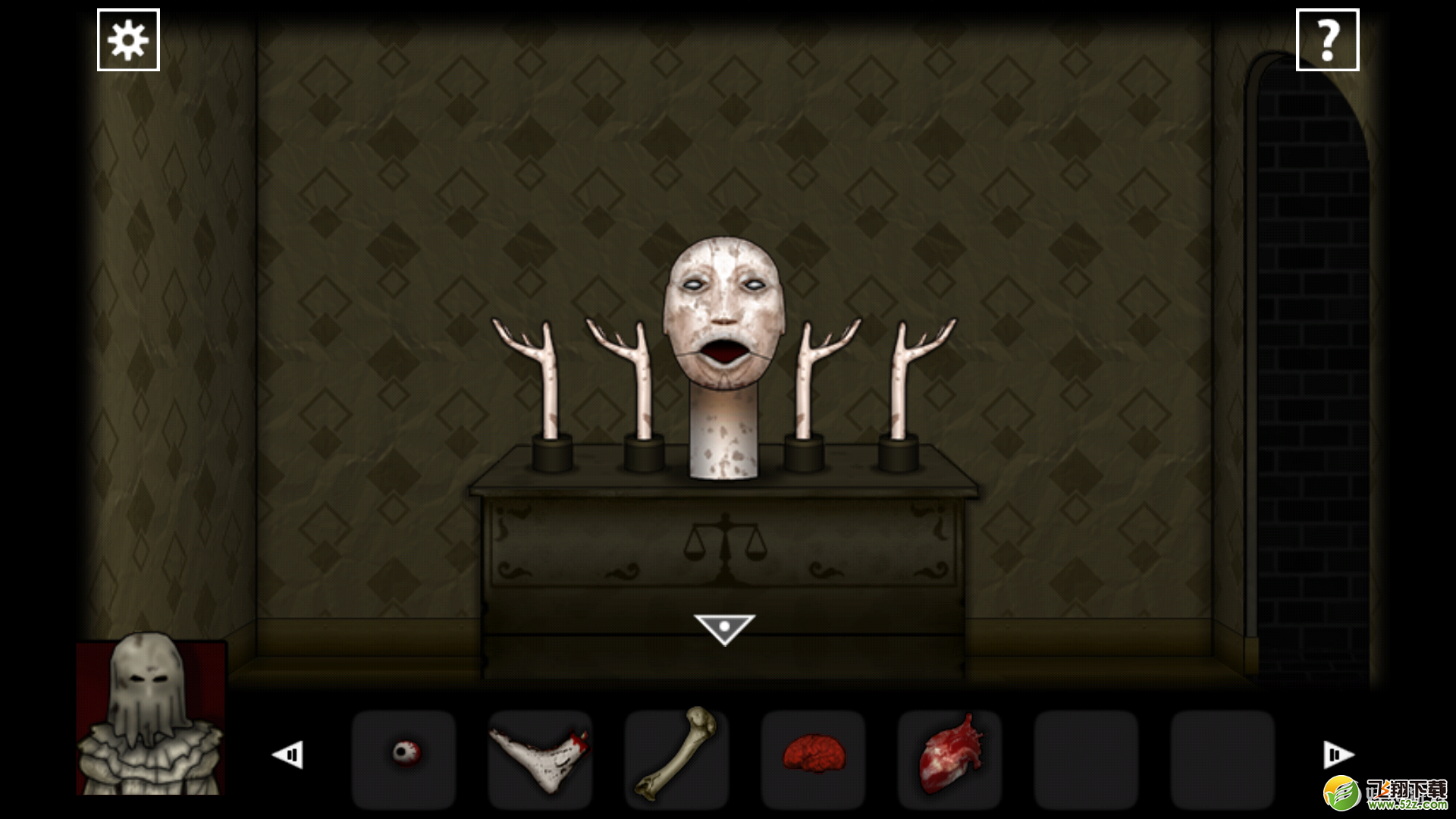This screenshot has height=819, width=1456.
Task: Select the bone from the inventory
Action: tap(676, 753)
